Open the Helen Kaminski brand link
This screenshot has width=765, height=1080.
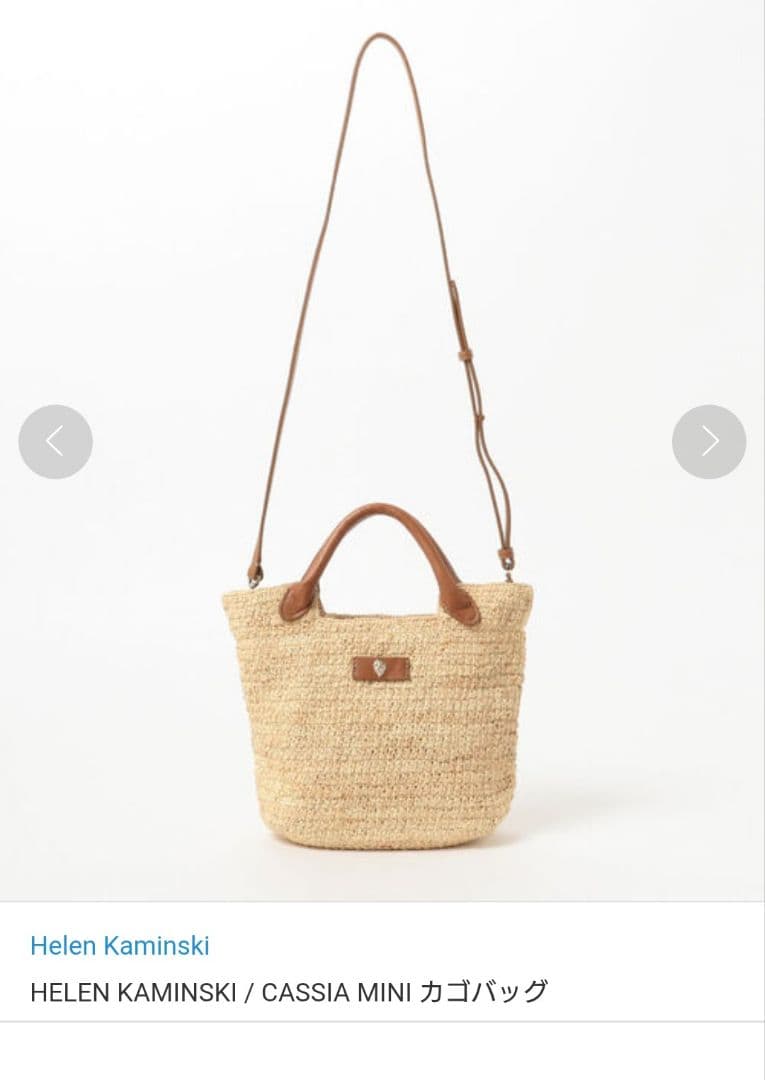coord(120,945)
